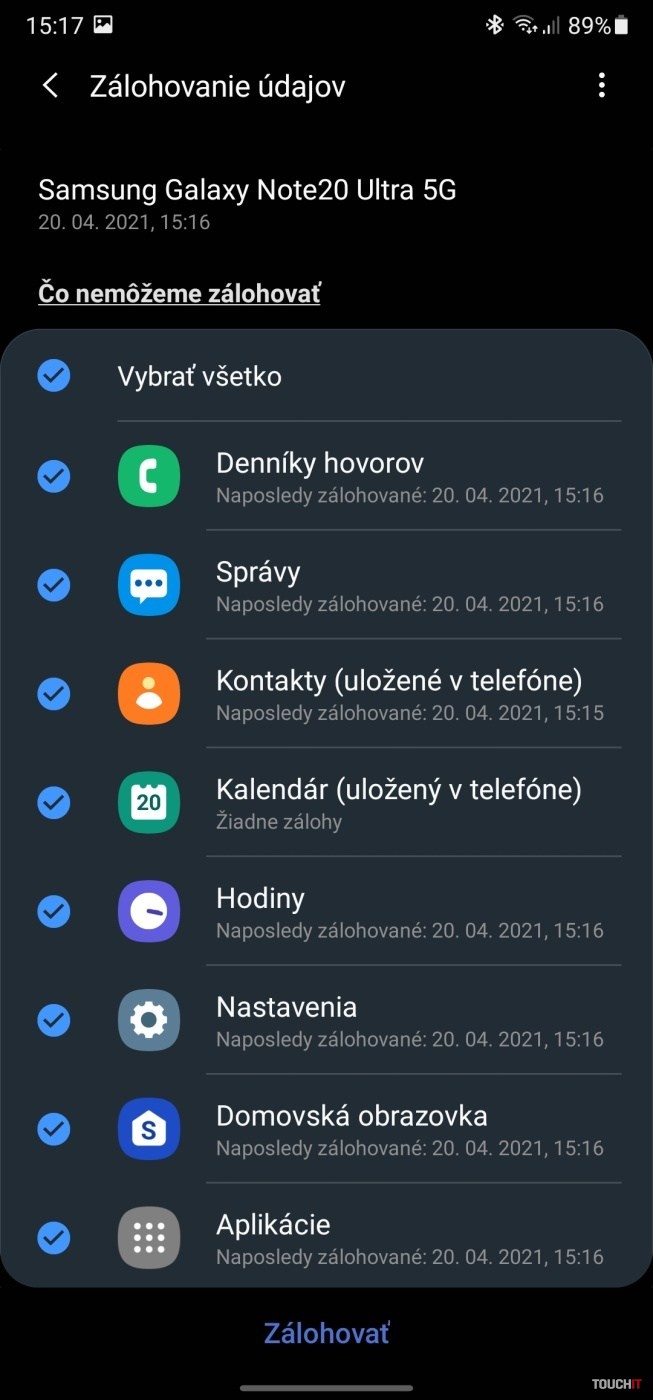The image size is (653, 1400).
Task: Uncheck Denníky hovorov backup
Action: (x=54, y=476)
